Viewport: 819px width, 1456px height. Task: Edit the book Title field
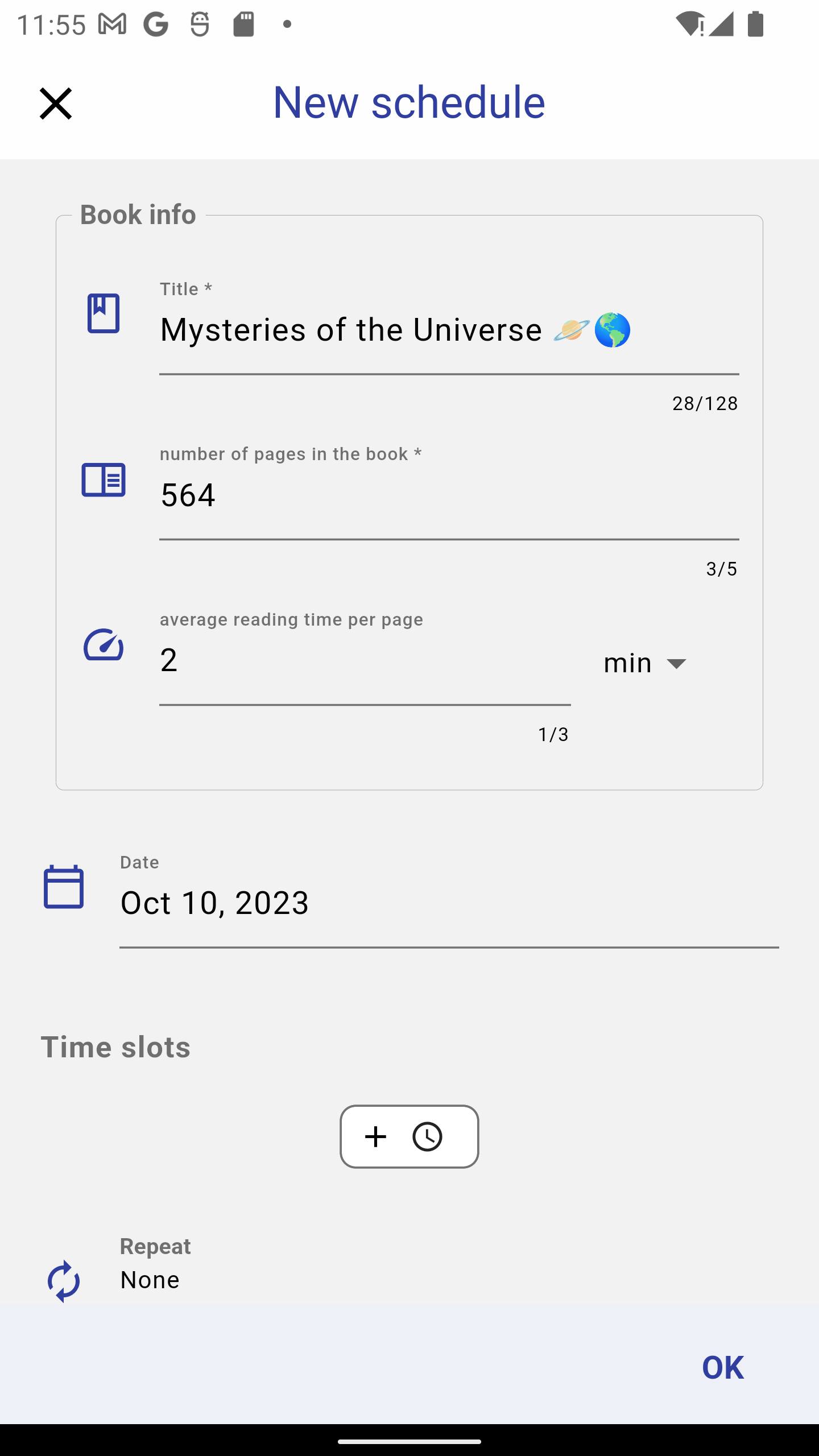pyautogui.click(x=448, y=330)
